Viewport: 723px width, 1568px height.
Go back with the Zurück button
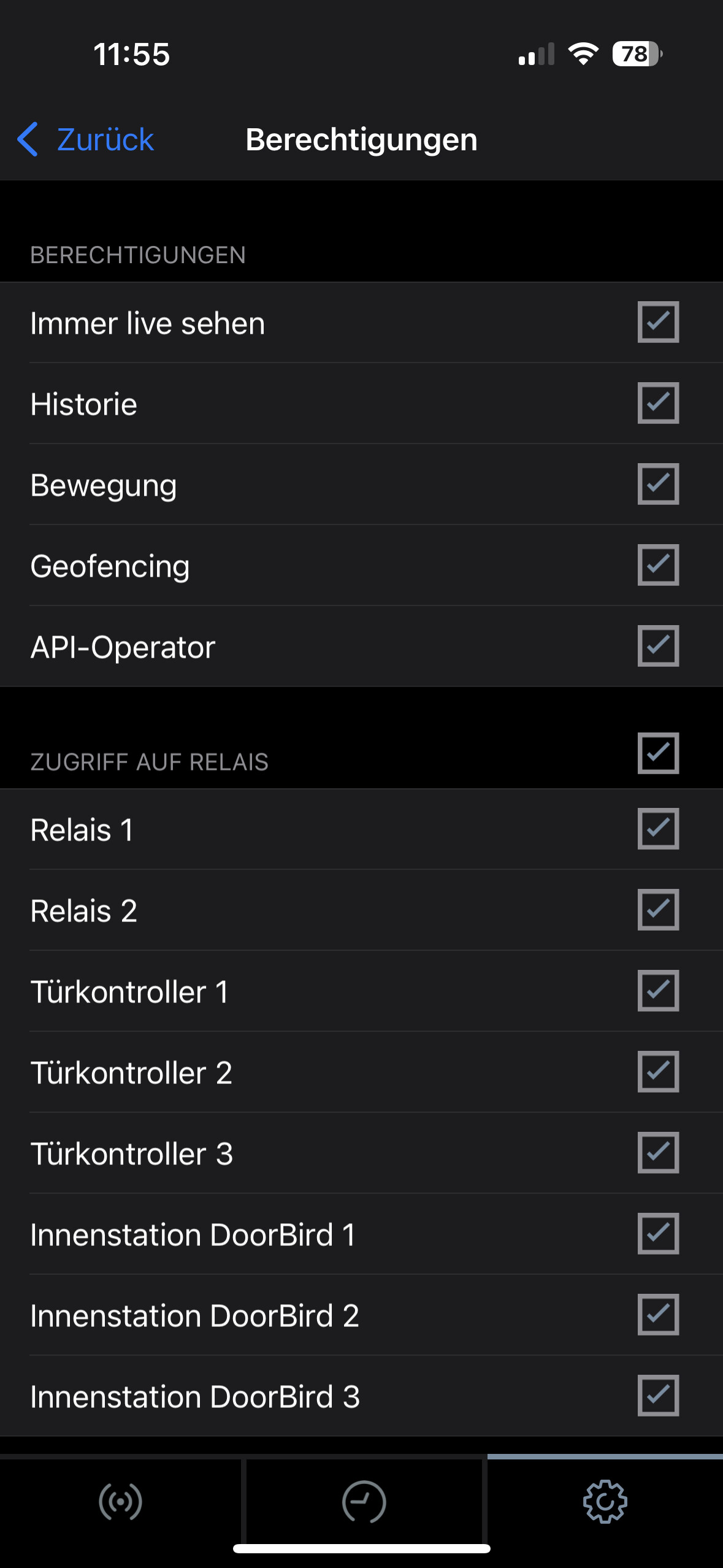coord(86,139)
